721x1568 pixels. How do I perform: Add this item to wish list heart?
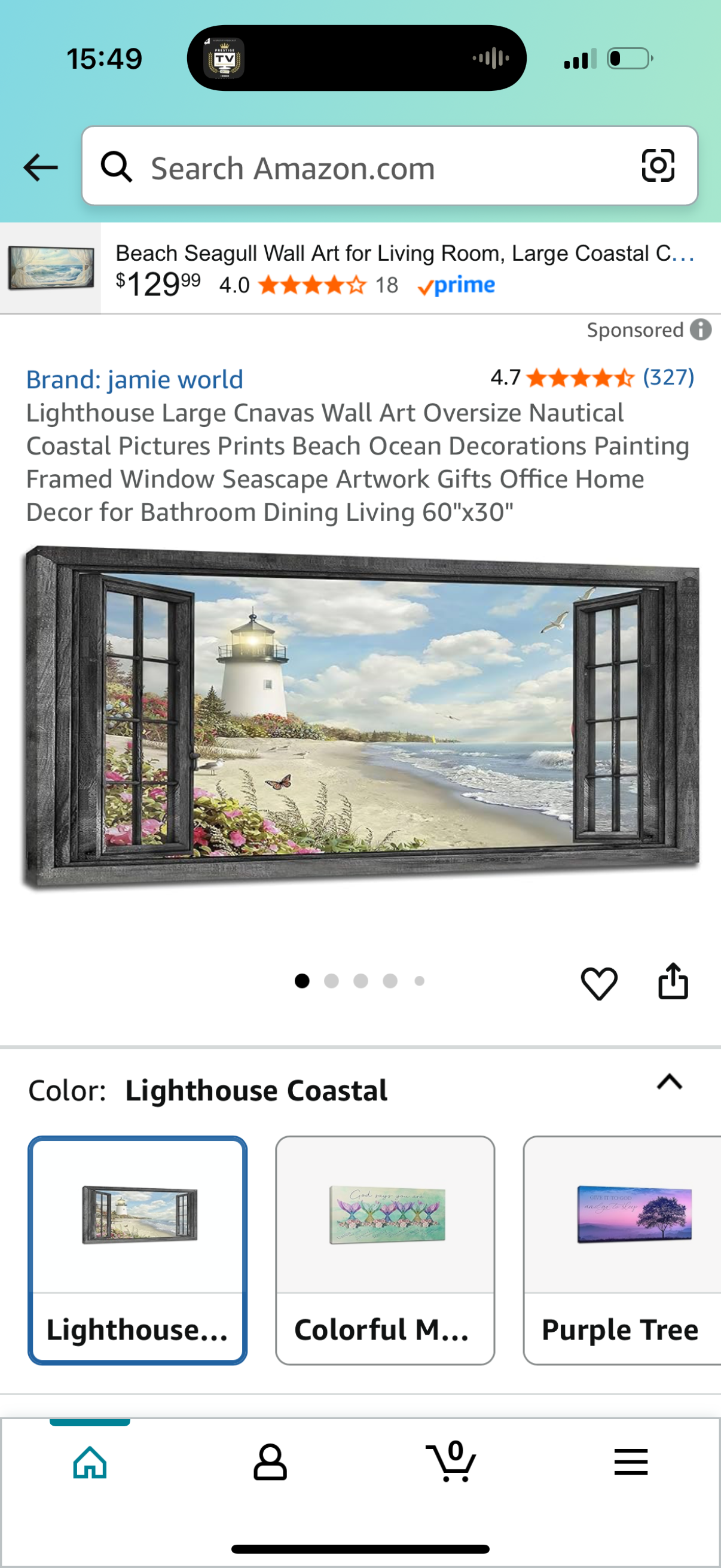tap(598, 983)
